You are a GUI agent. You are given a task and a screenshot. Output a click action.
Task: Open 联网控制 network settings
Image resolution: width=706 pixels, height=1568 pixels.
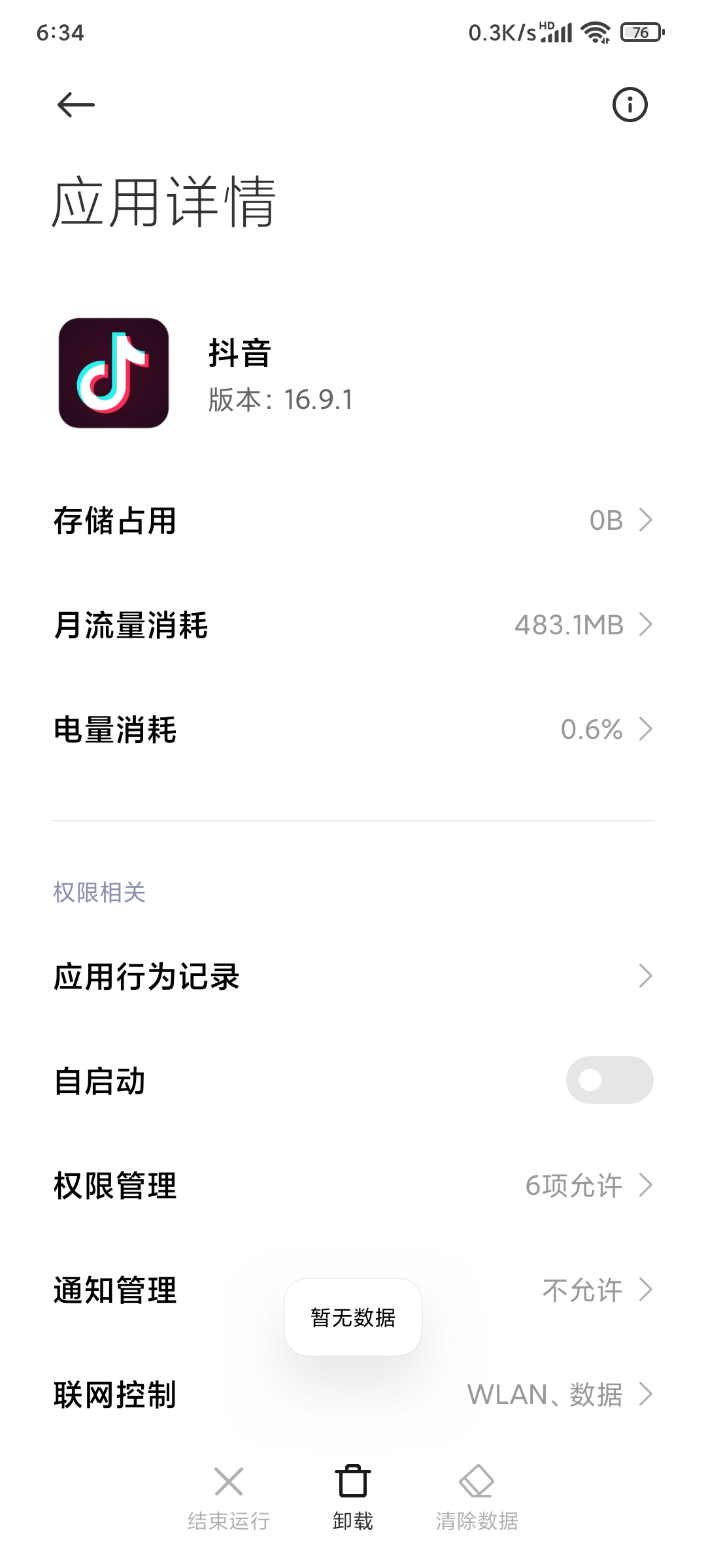[x=353, y=1394]
